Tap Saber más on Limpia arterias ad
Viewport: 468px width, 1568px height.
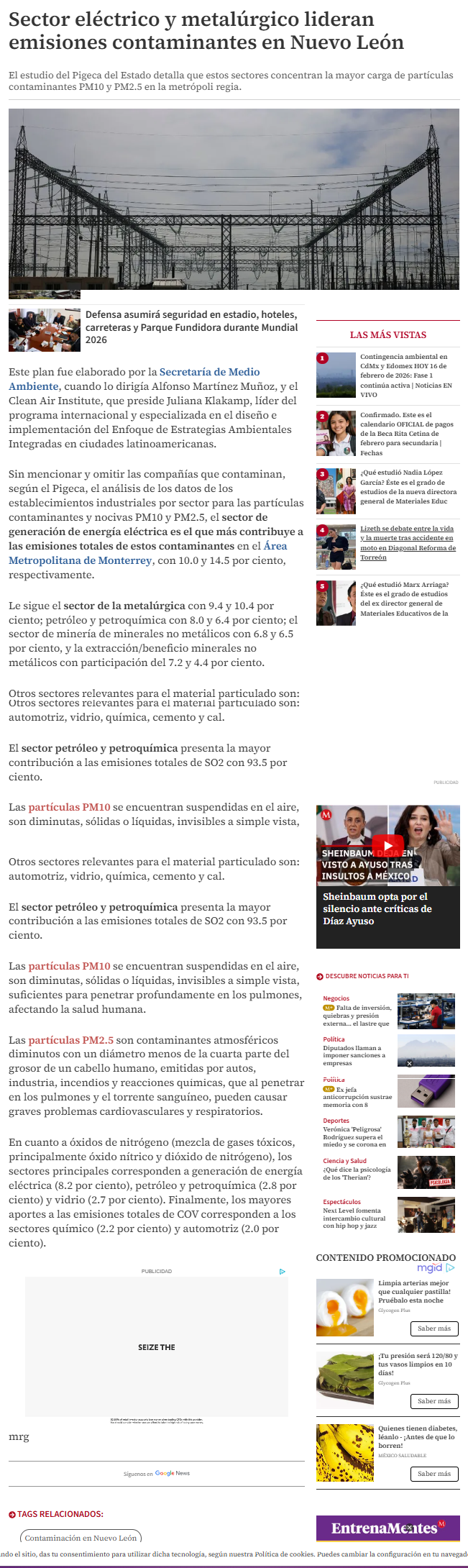(434, 1328)
